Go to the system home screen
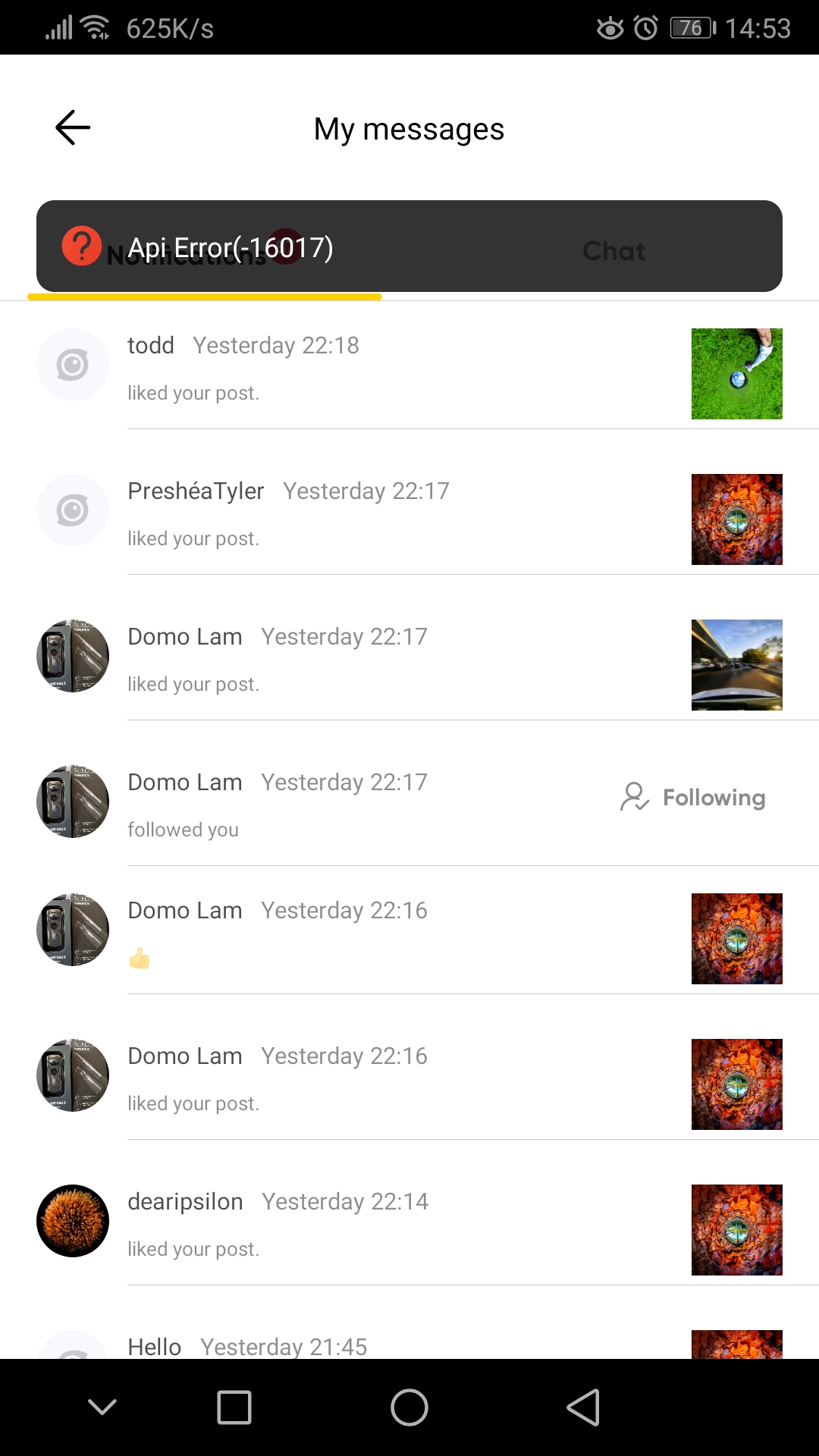The height and width of the screenshot is (1456, 819). (x=409, y=1407)
